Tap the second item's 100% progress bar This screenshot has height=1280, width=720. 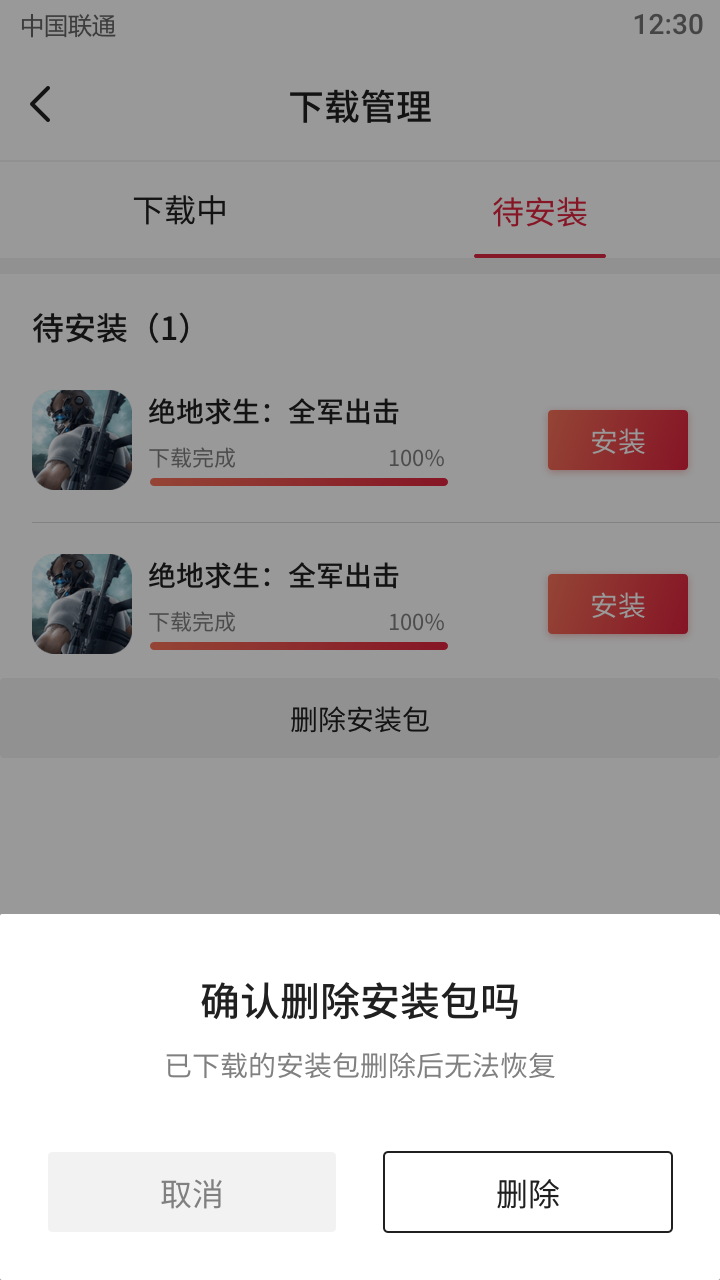point(298,645)
